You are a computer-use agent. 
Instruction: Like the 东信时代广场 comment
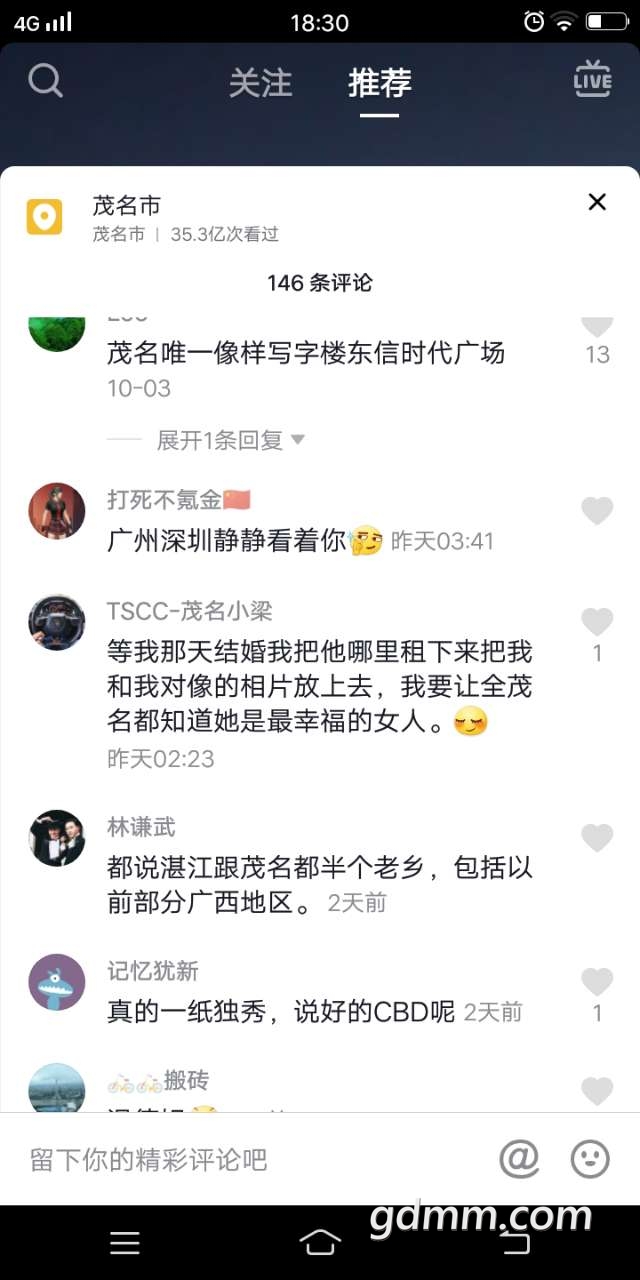[597, 326]
